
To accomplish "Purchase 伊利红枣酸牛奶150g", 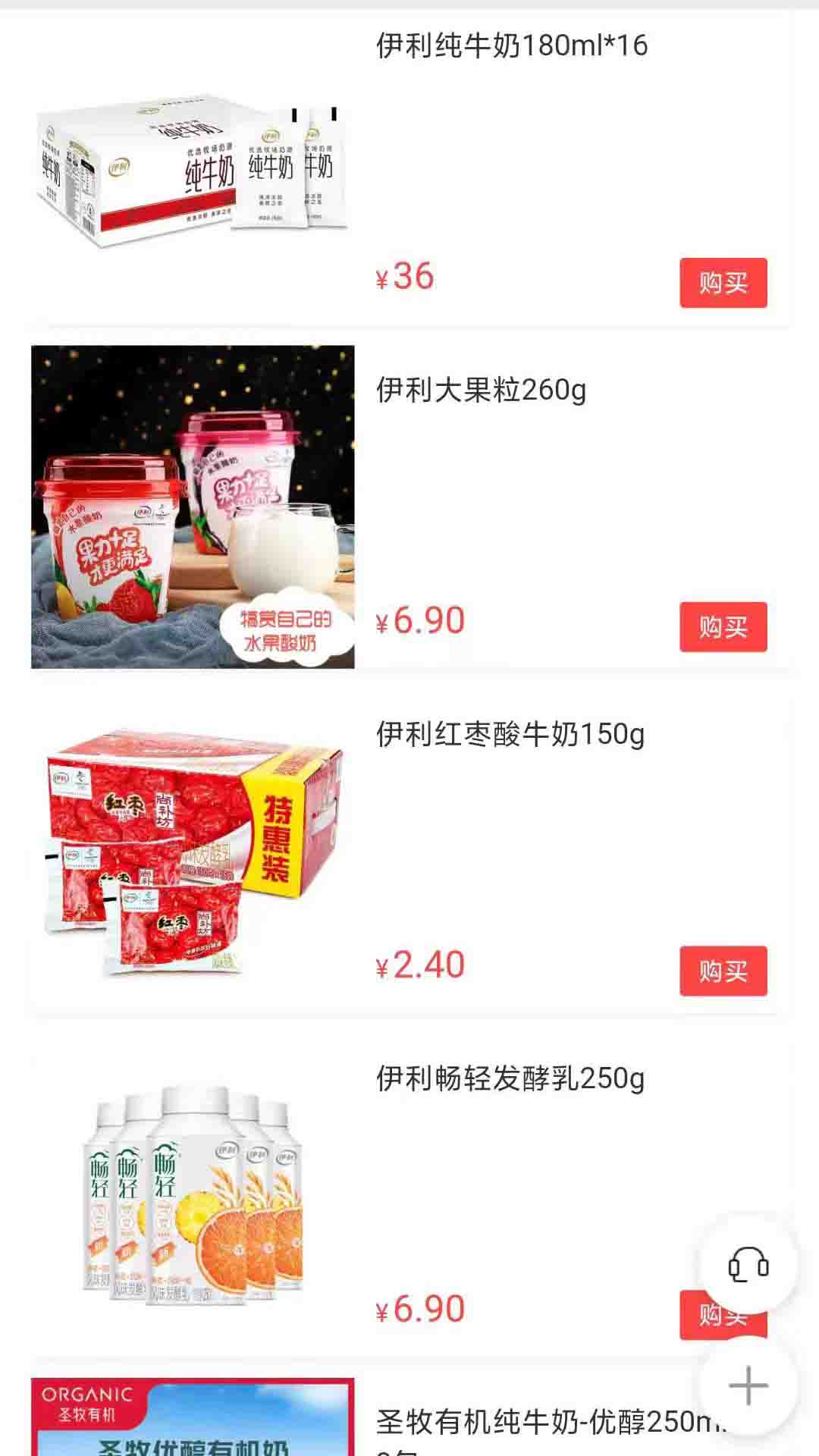I will point(723,971).
